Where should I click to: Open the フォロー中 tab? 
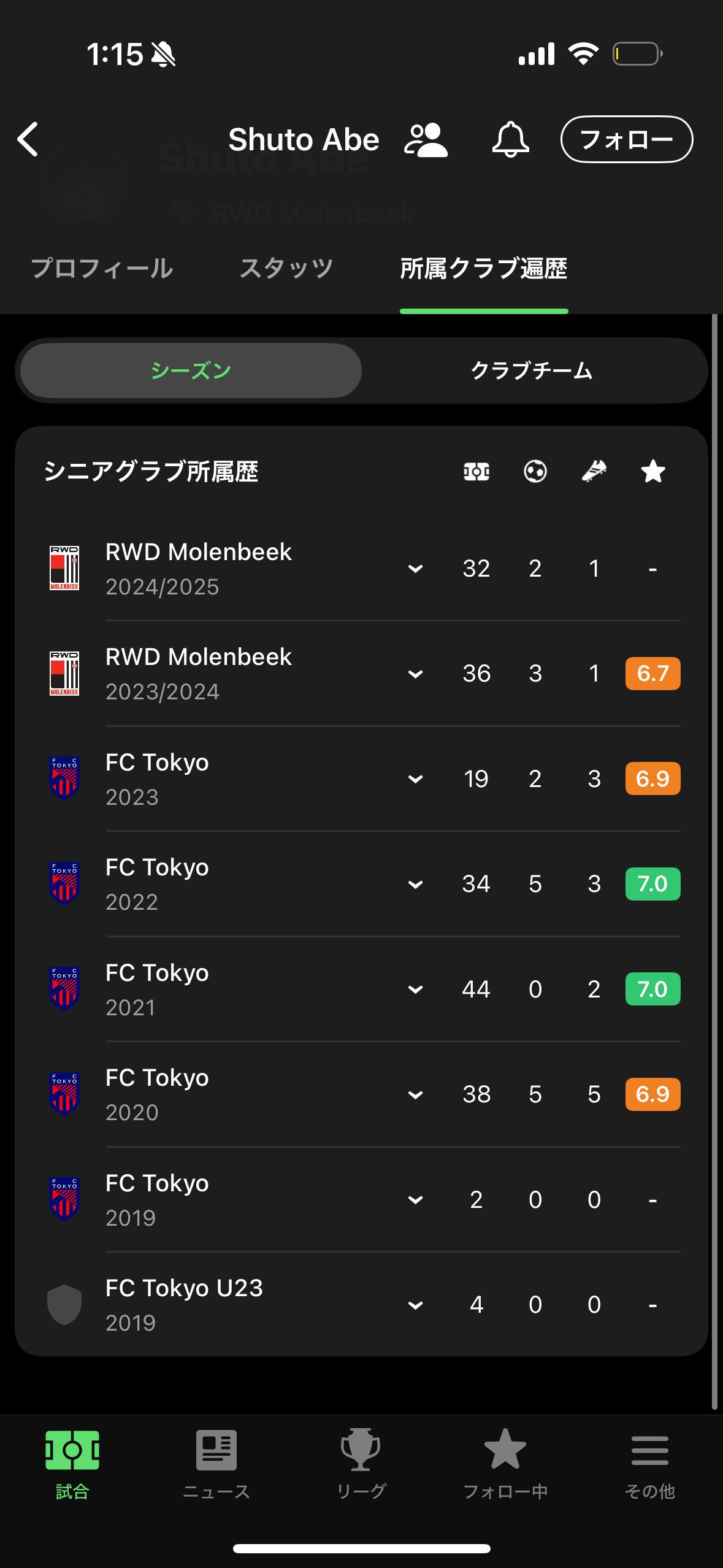click(x=505, y=1464)
